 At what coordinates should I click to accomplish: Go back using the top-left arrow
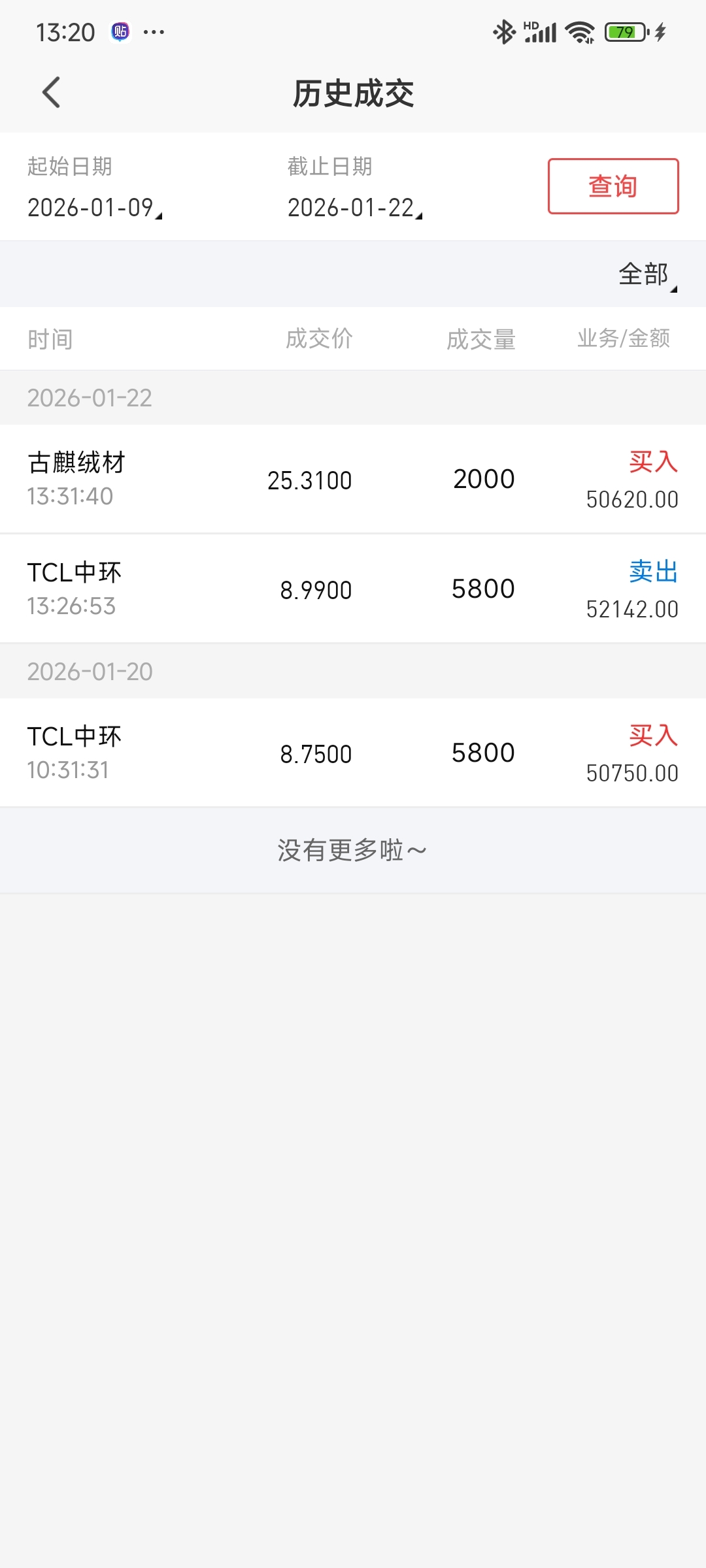pos(51,92)
